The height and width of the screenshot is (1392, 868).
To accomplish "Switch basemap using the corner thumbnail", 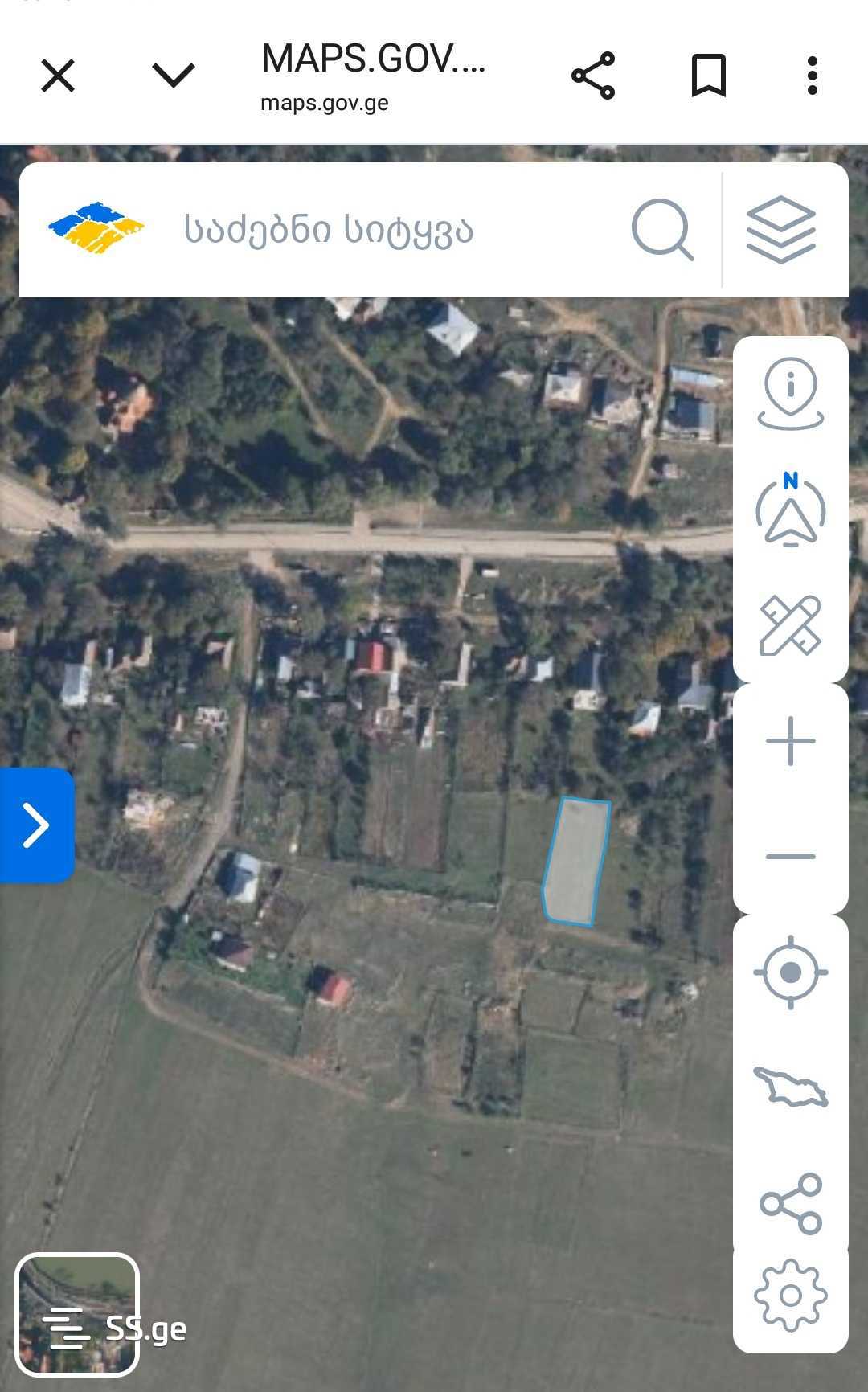I will 77,1313.
